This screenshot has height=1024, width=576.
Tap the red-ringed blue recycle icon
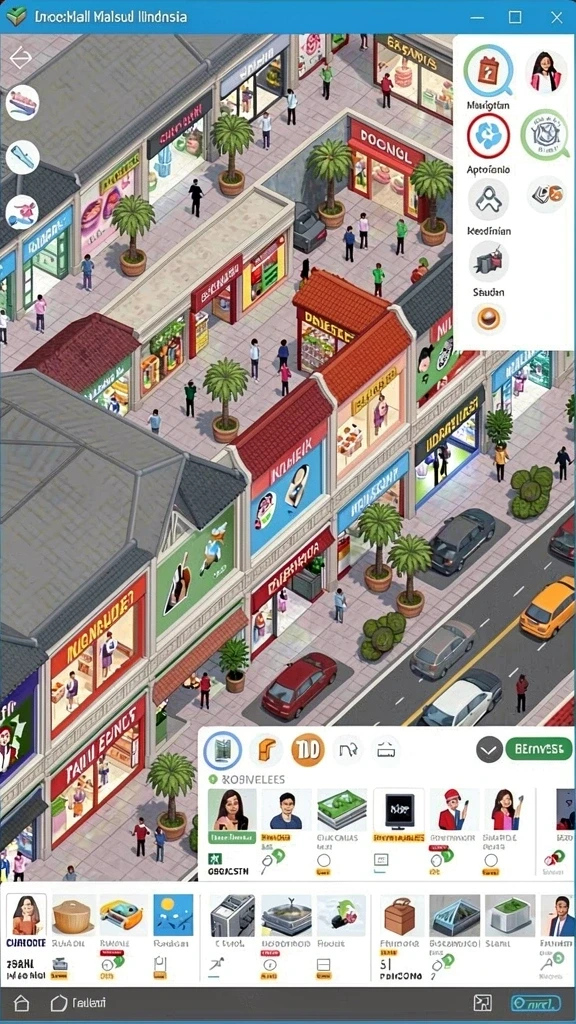click(x=488, y=135)
